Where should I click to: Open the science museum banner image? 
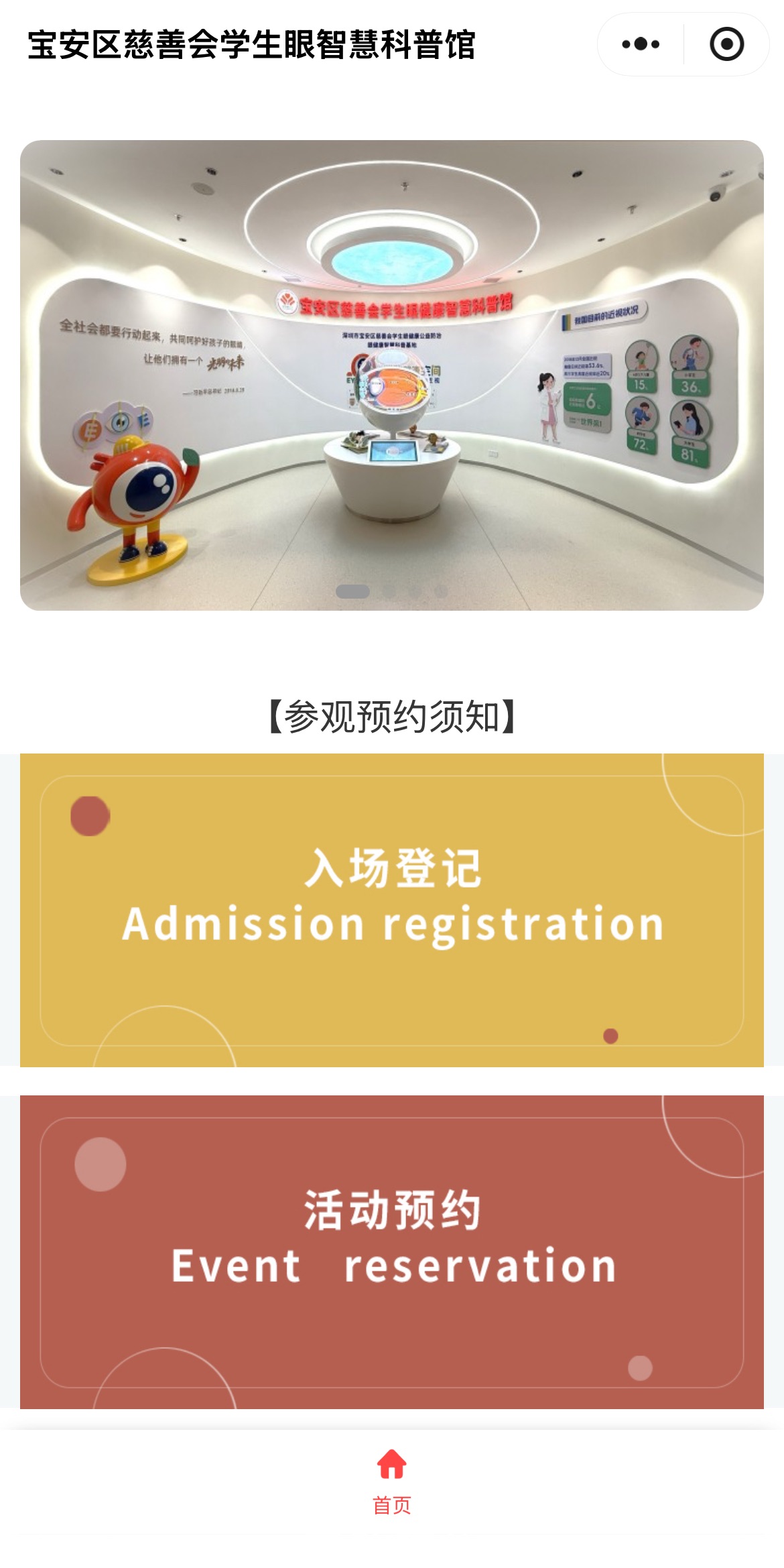tap(392, 375)
